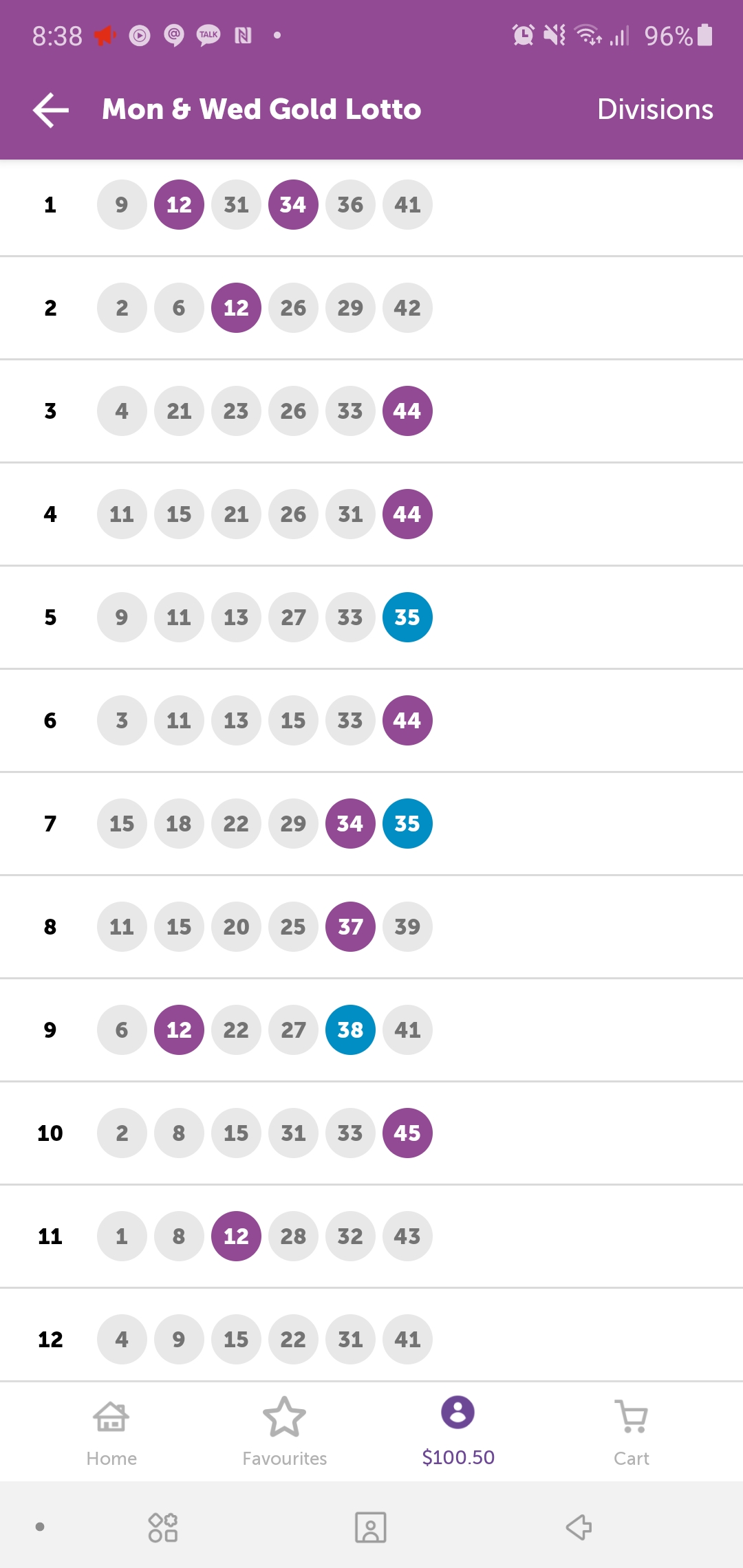Tap the system back button
Screen dimensions: 743x1568
[x=579, y=1527]
